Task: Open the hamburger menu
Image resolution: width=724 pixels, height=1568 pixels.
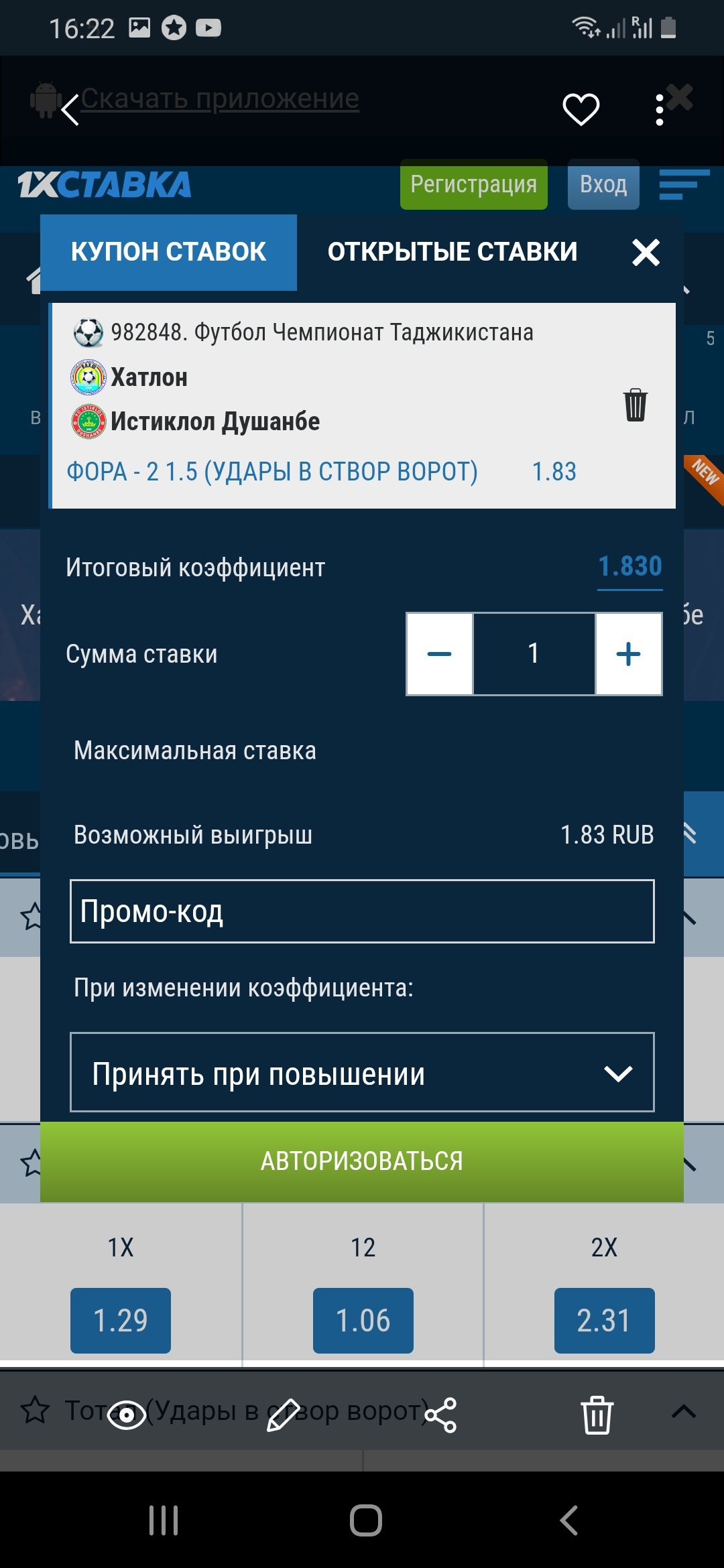Action: [684, 184]
